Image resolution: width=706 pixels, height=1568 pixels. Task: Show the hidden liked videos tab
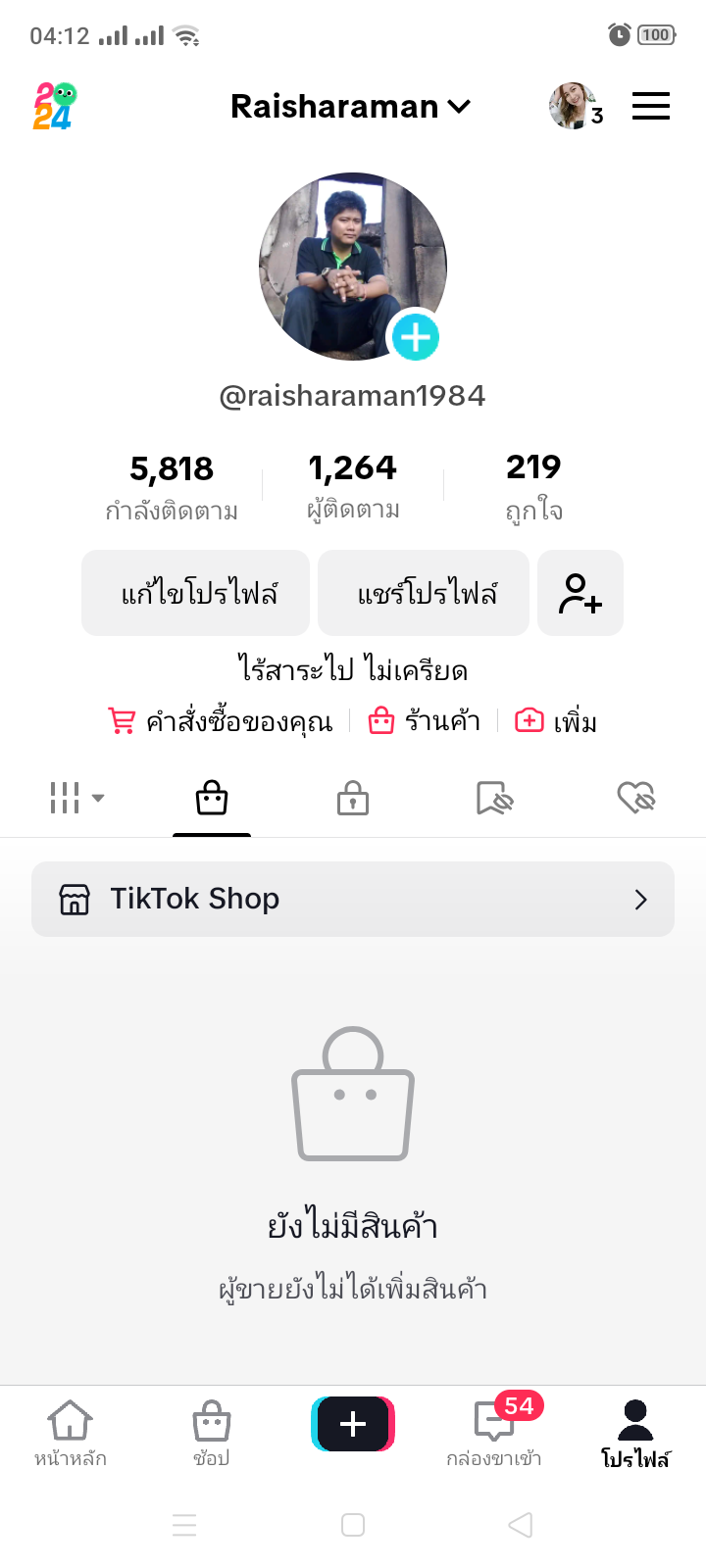tap(635, 798)
